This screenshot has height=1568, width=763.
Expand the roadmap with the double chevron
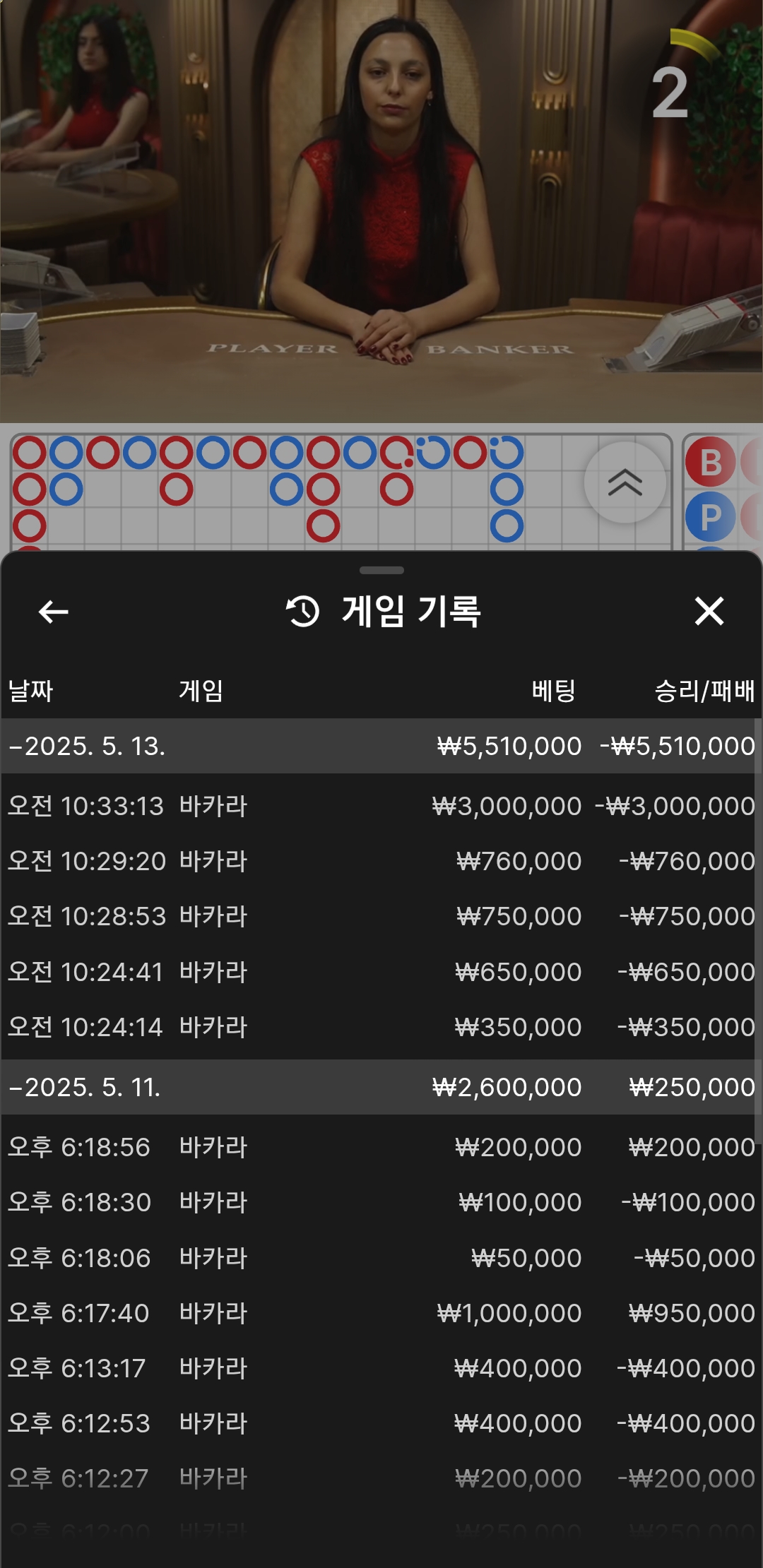pos(625,482)
